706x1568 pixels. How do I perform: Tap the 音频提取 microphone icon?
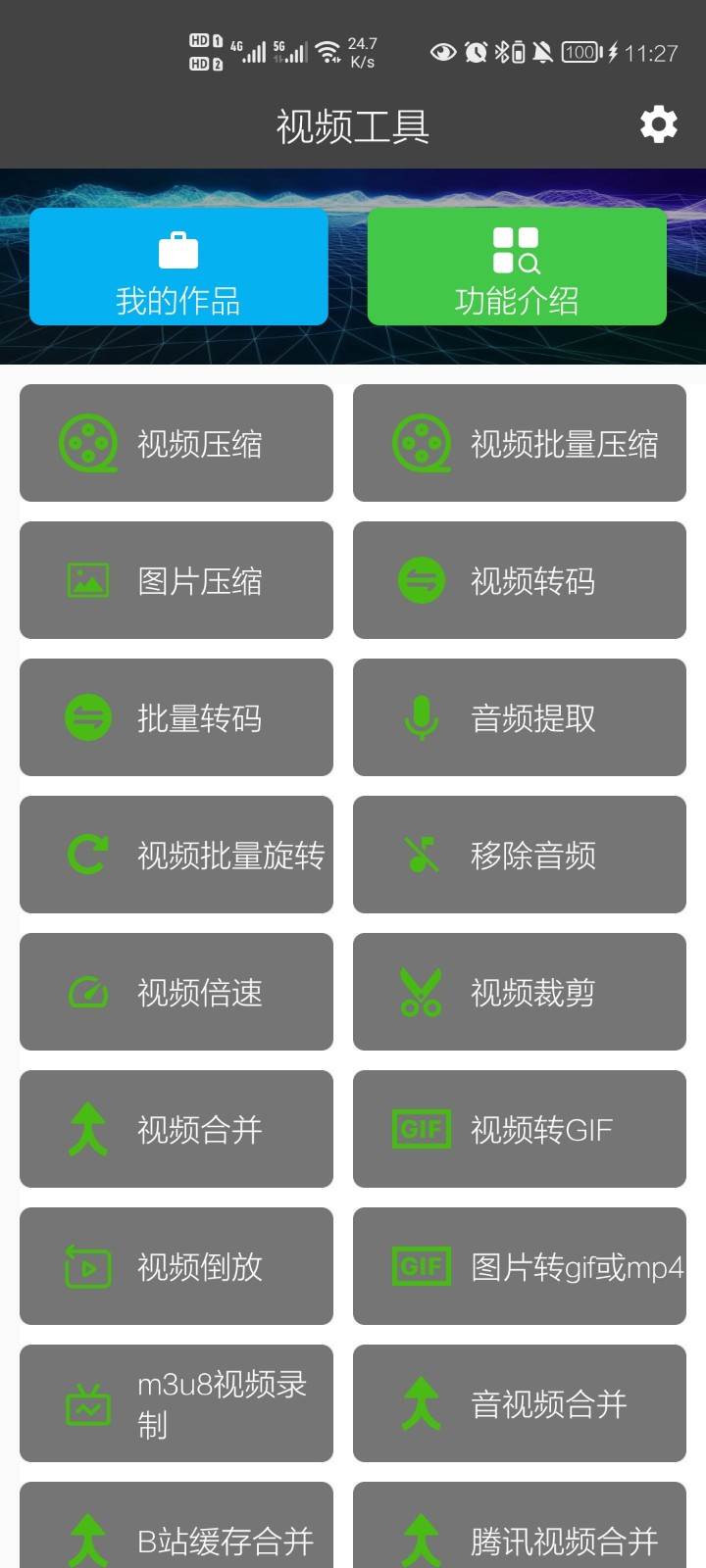(x=420, y=716)
